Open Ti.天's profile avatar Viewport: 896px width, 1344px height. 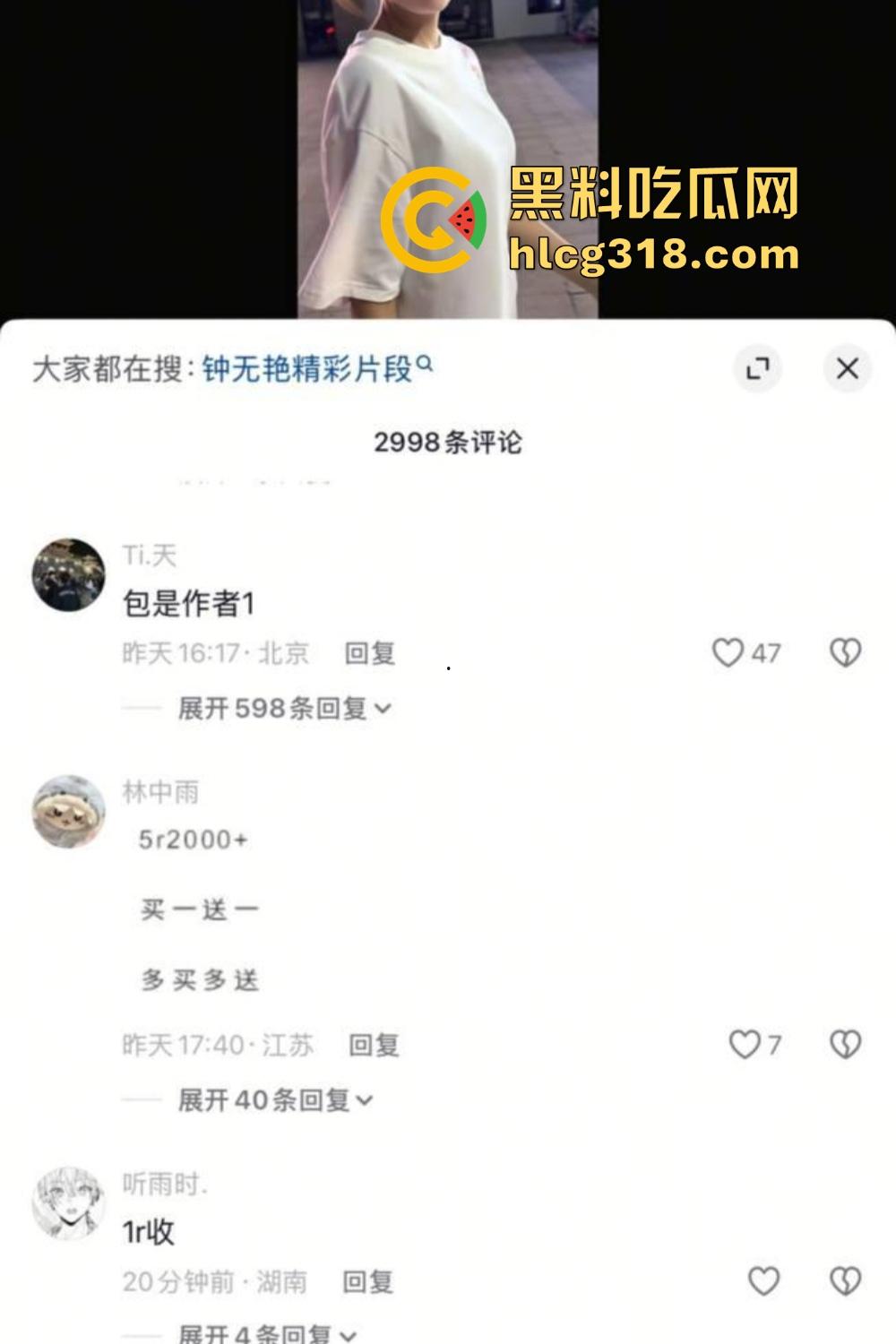coord(68,571)
